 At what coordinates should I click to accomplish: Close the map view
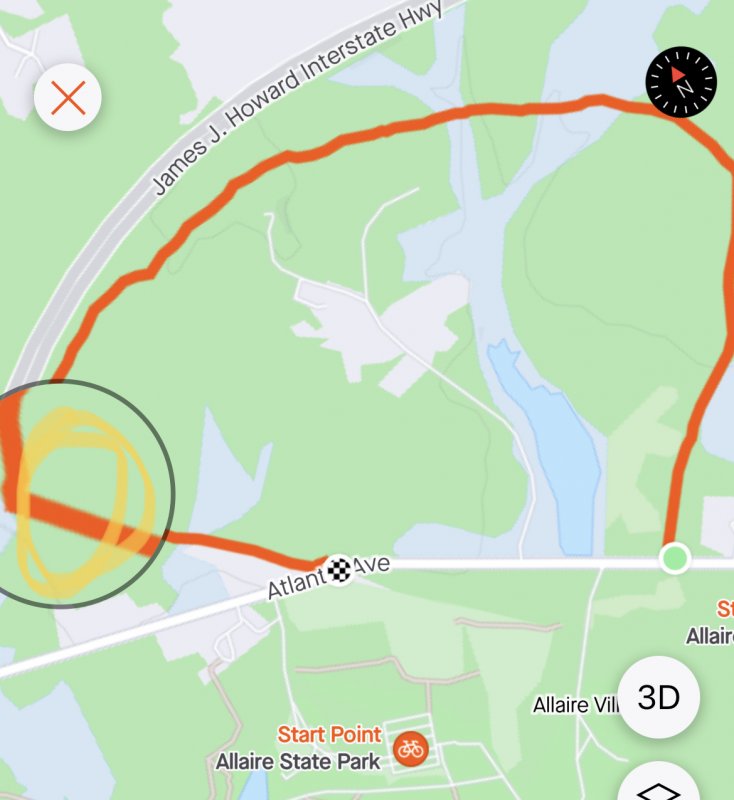(x=67, y=98)
